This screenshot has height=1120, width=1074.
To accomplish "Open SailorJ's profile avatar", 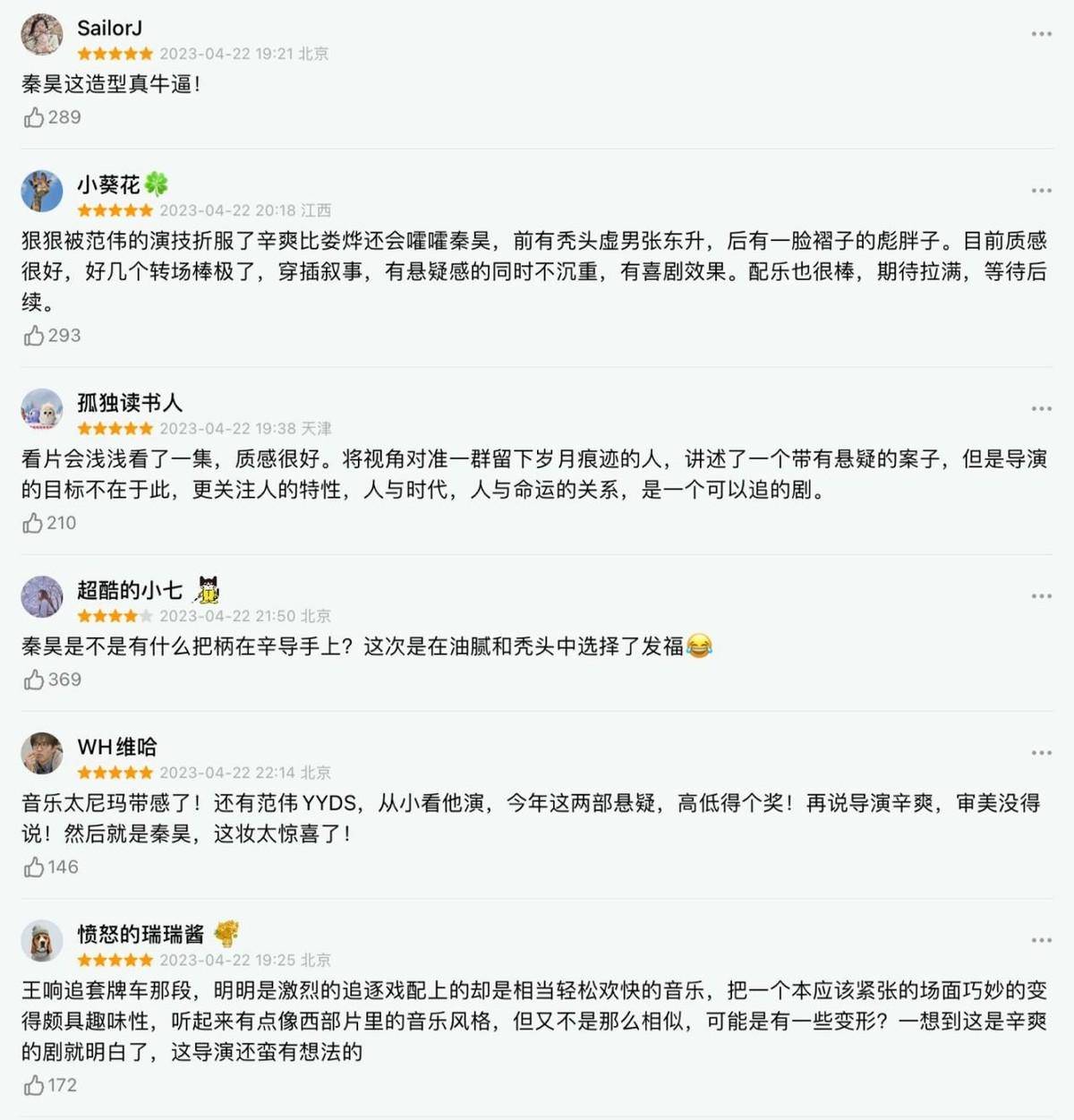I will click(42, 35).
